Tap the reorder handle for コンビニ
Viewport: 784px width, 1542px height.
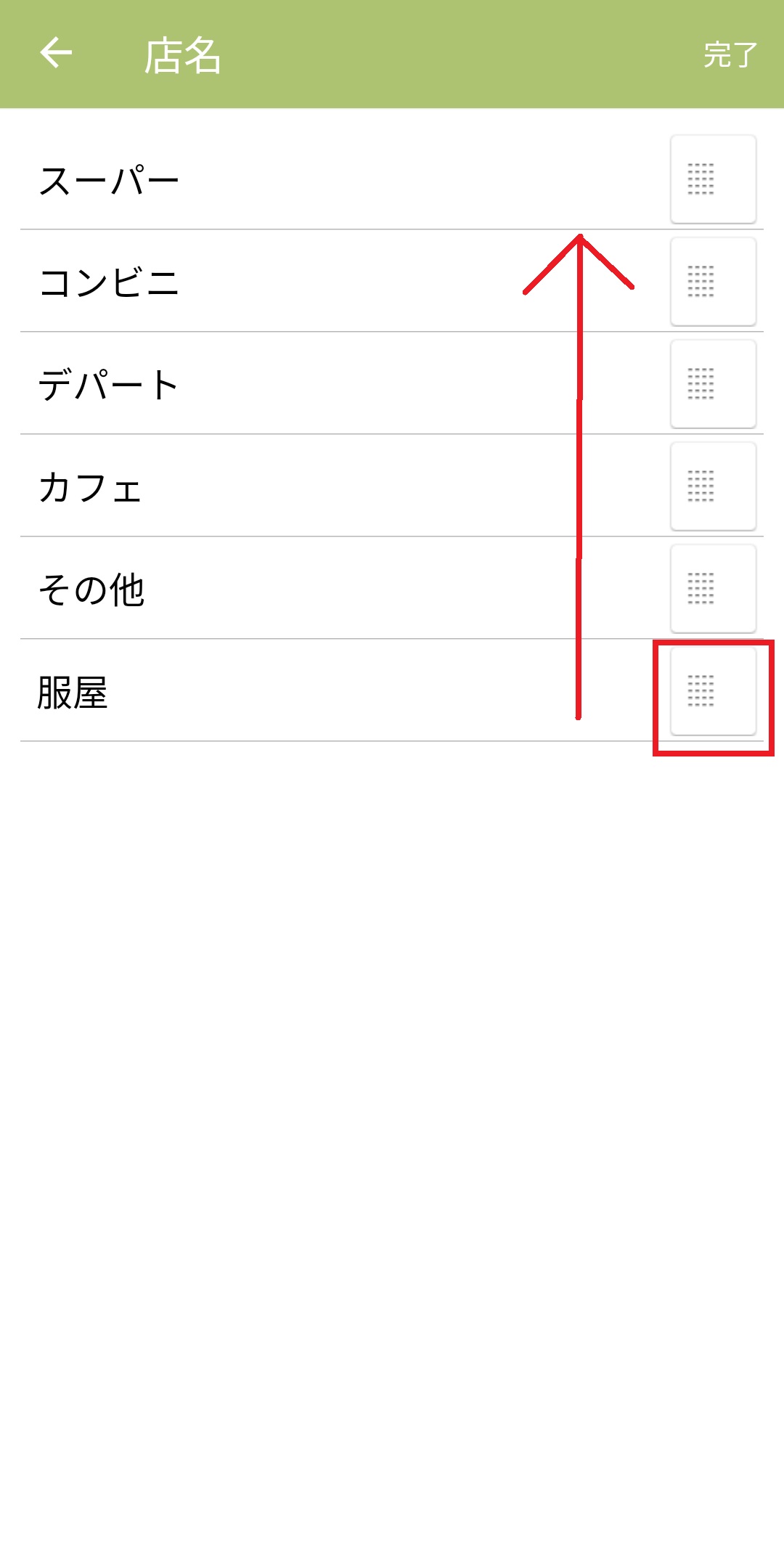coord(713,282)
